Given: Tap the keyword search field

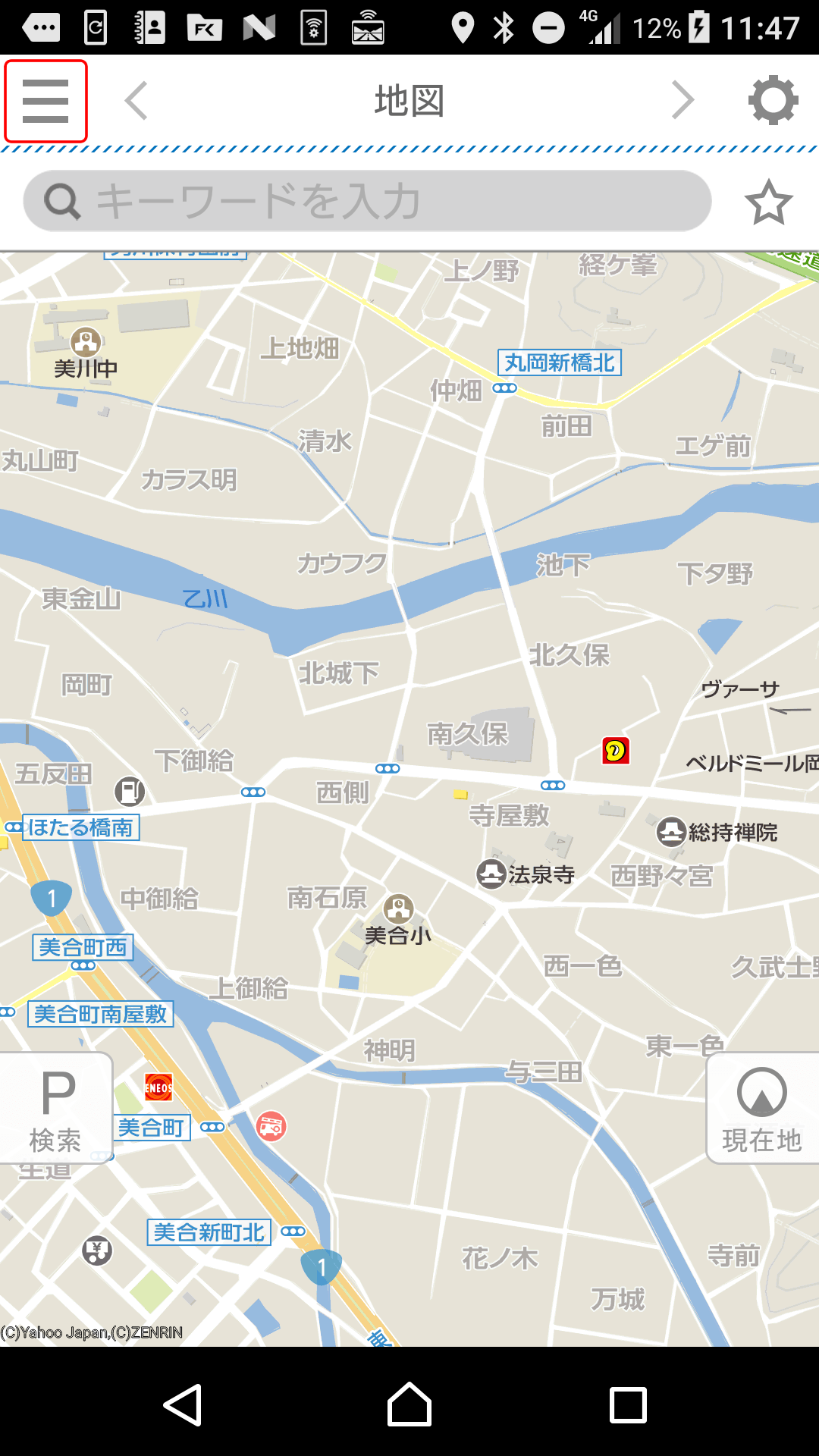Looking at the screenshot, I should coord(367,201).
